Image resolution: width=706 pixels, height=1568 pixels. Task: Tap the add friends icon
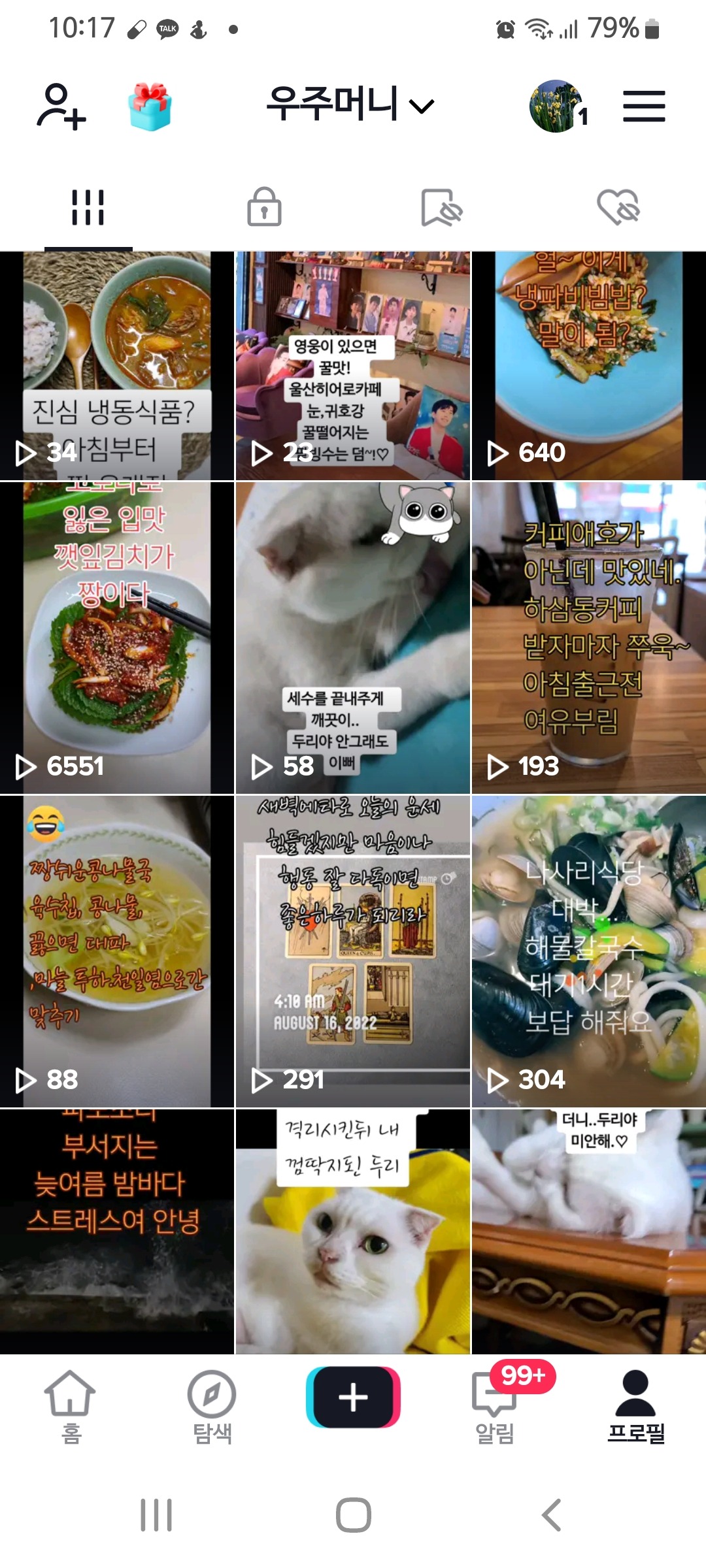[x=61, y=106]
